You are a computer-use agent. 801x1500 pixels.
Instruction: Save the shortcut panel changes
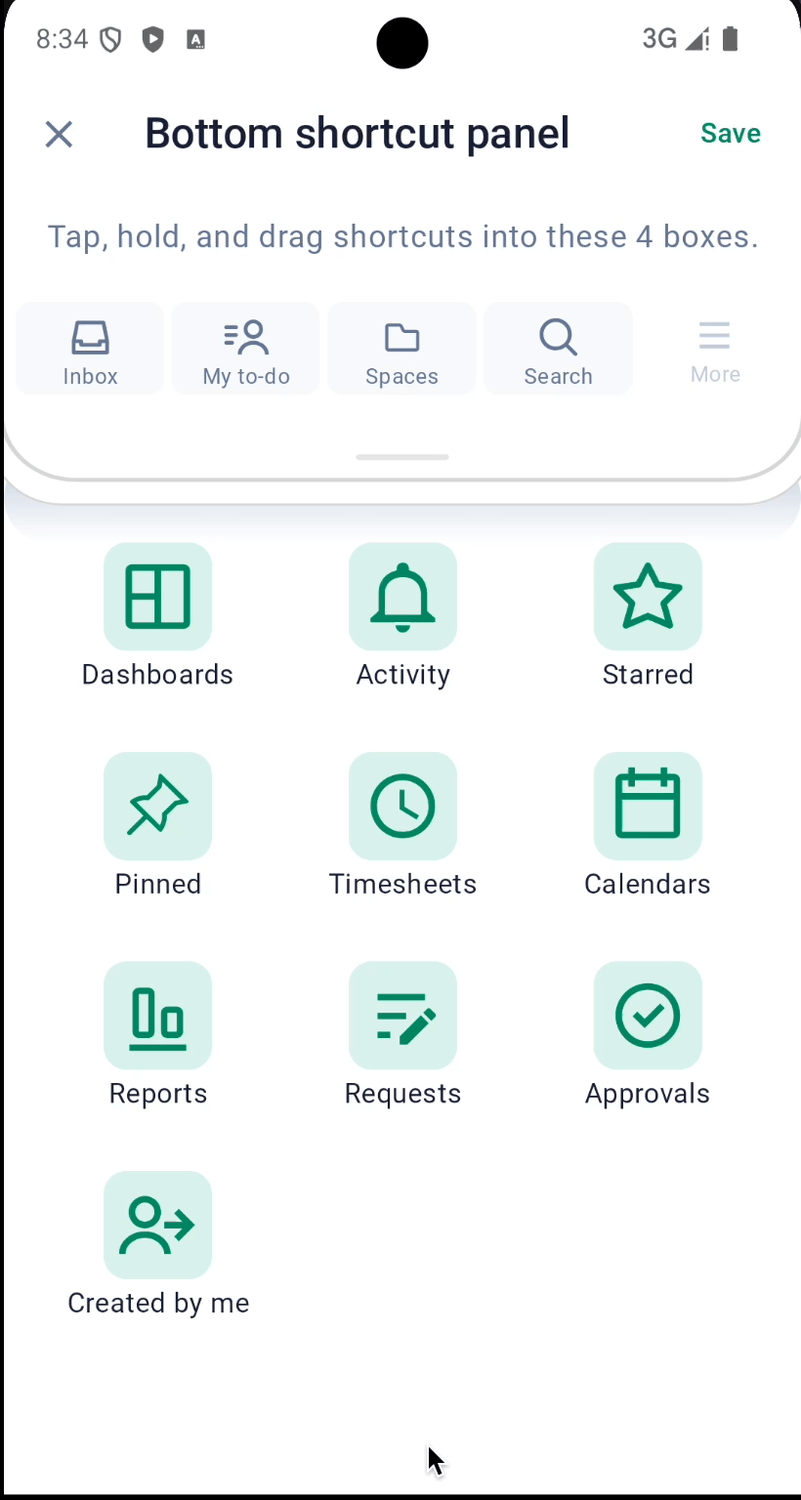pyautogui.click(x=730, y=134)
